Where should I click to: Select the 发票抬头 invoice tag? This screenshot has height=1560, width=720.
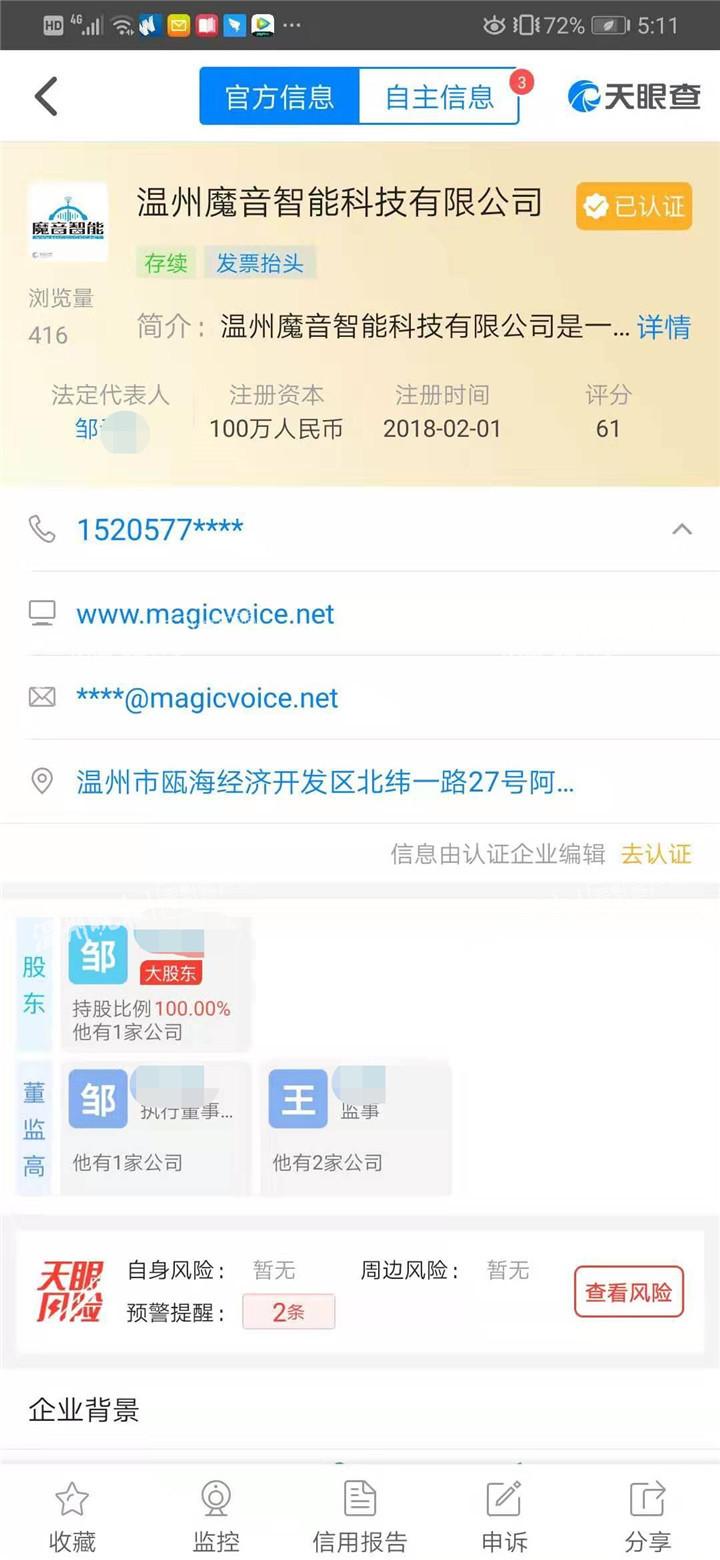coord(261,263)
